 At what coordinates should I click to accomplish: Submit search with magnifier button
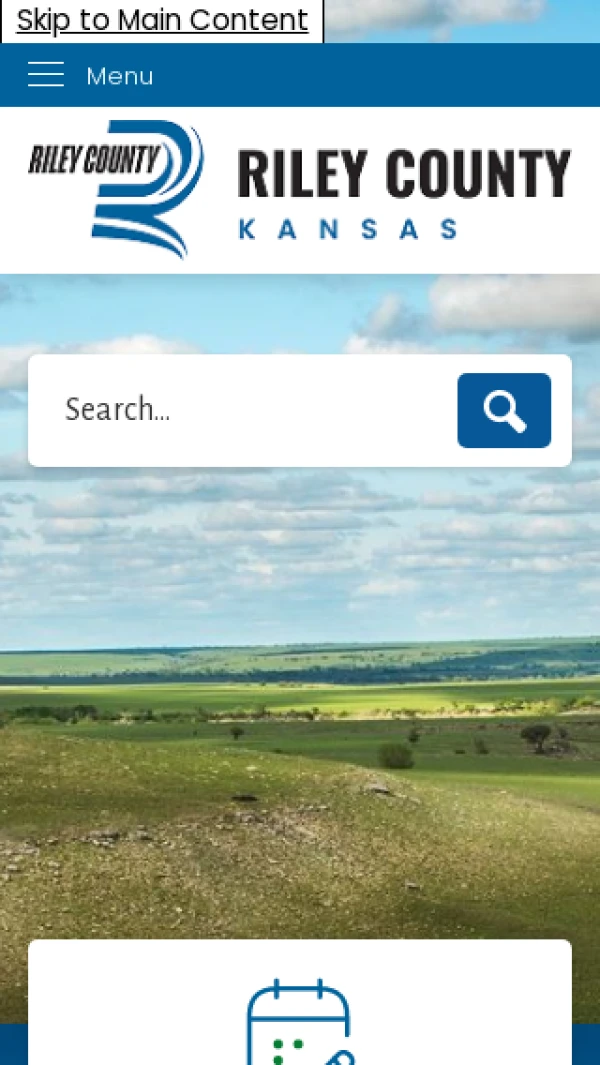coord(504,410)
